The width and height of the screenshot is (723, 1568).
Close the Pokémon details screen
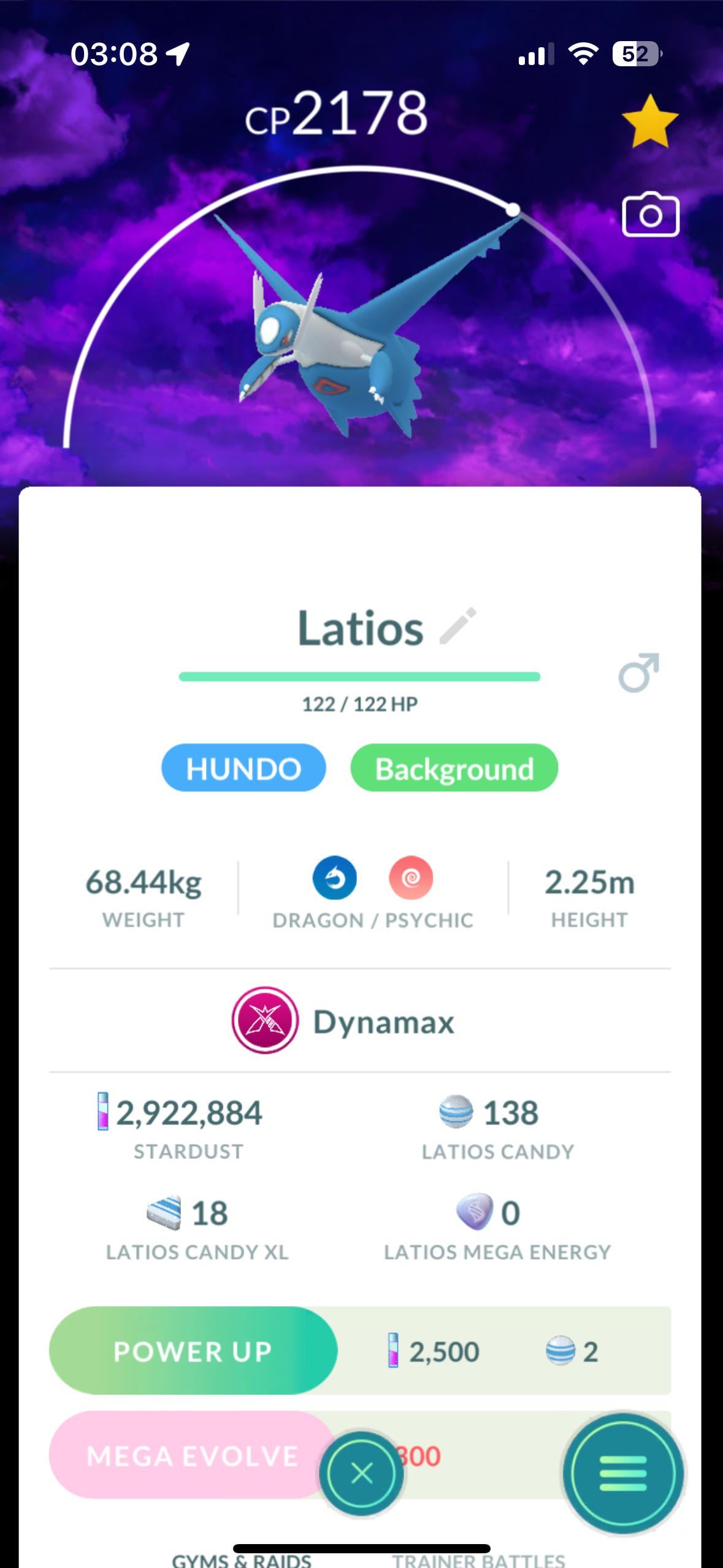tap(361, 1473)
